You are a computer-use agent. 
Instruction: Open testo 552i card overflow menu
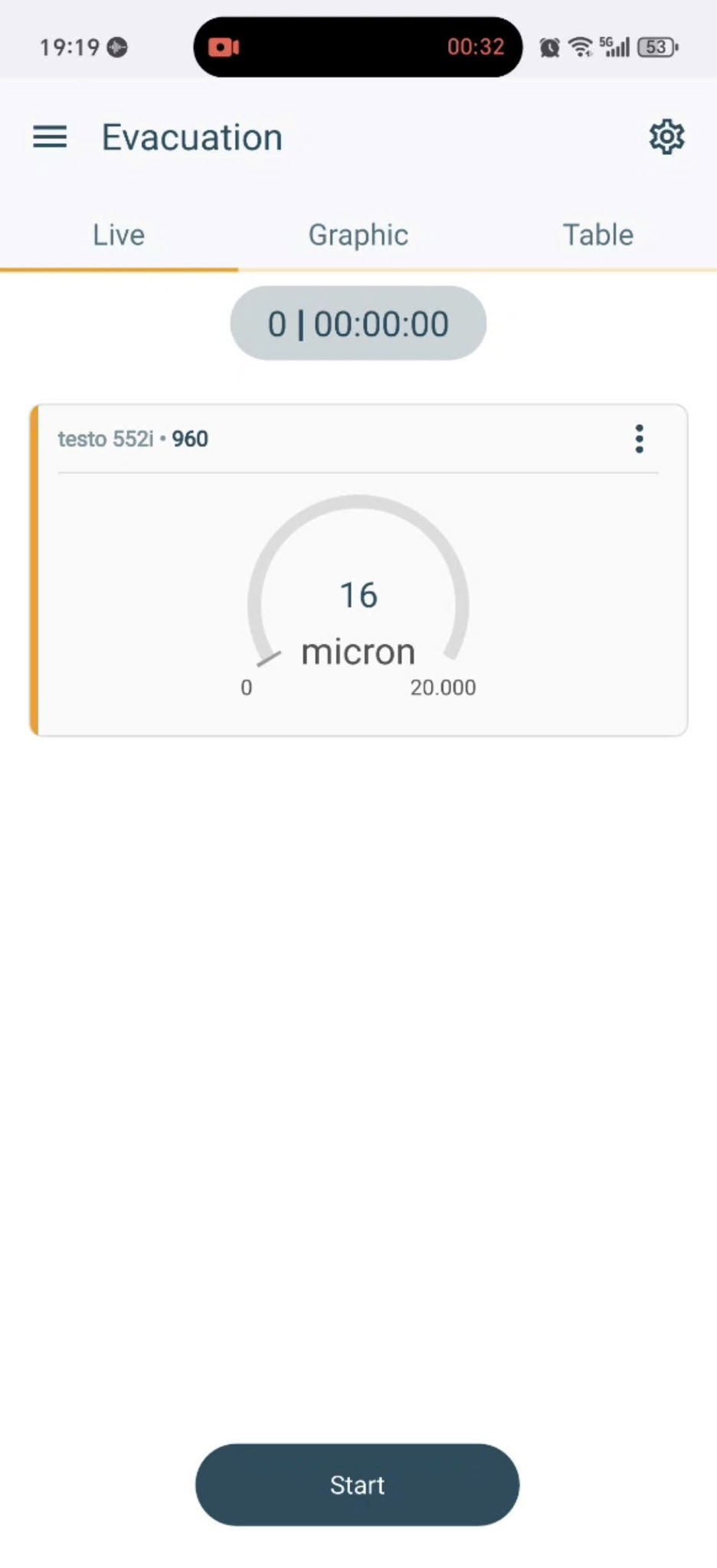pyautogui.click(x=639, y=439)
